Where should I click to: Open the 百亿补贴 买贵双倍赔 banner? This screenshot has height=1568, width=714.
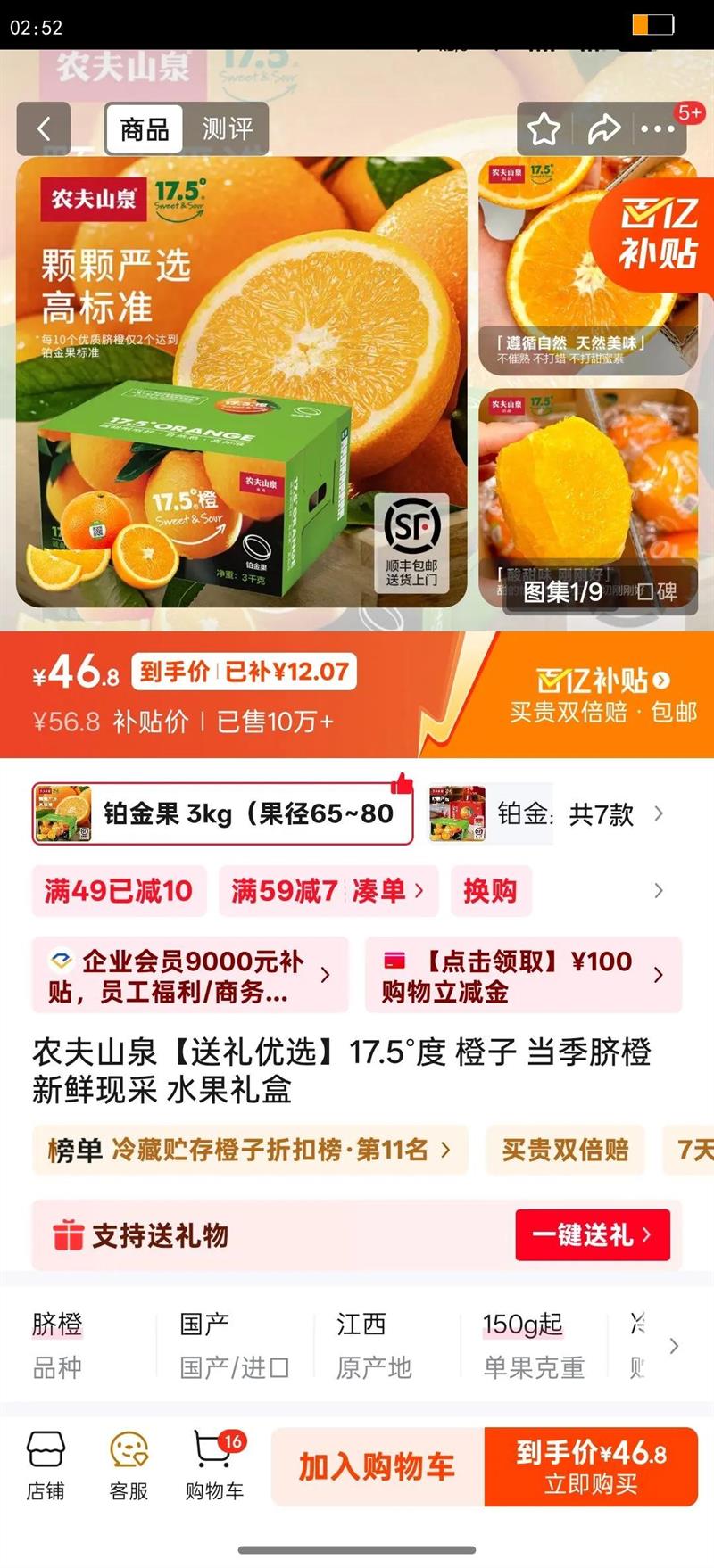(602, 696)
